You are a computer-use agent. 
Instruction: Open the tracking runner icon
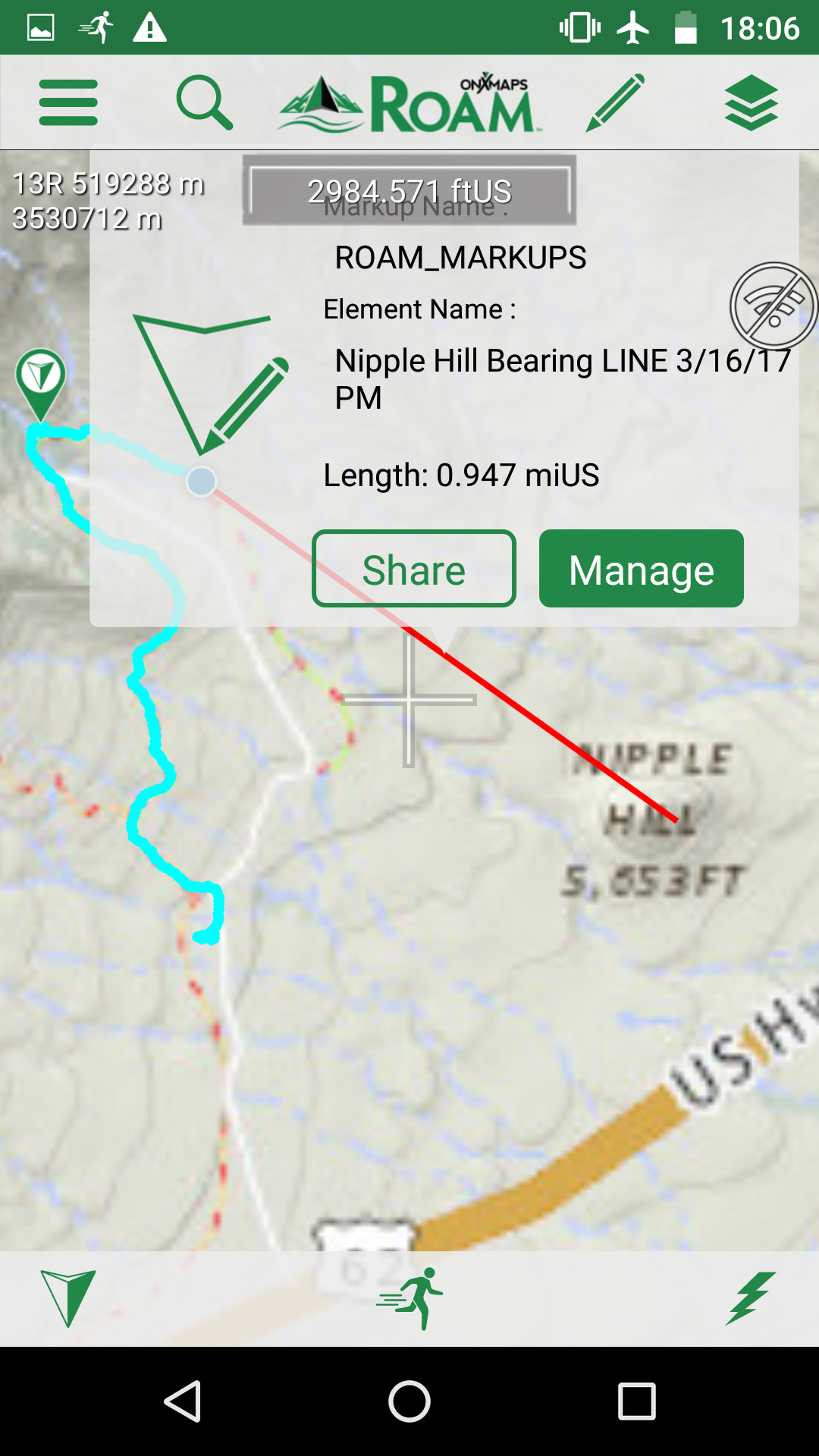(x=411, y=1297)
